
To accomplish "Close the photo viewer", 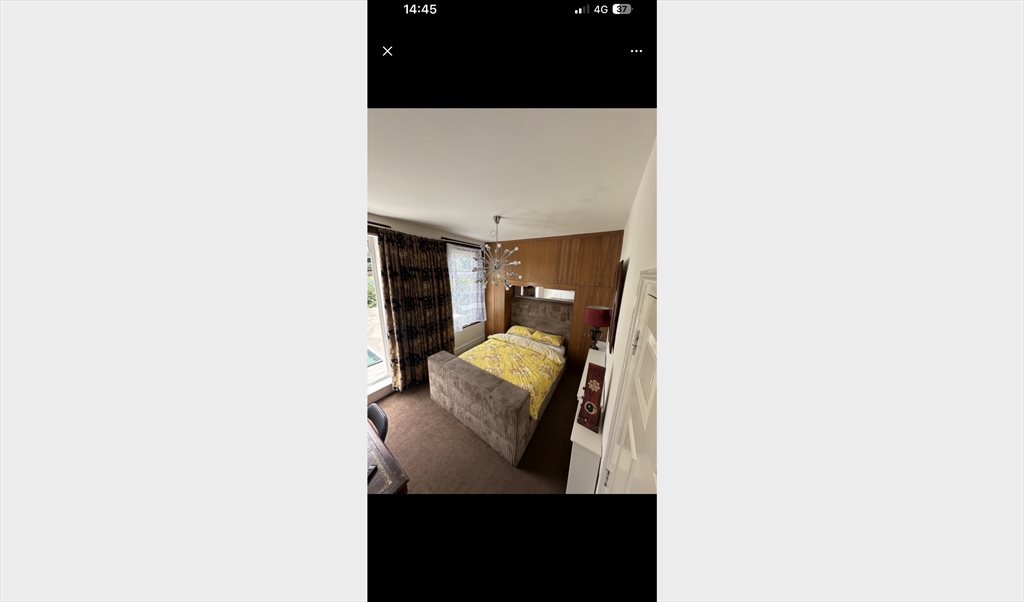I will 387,51.
